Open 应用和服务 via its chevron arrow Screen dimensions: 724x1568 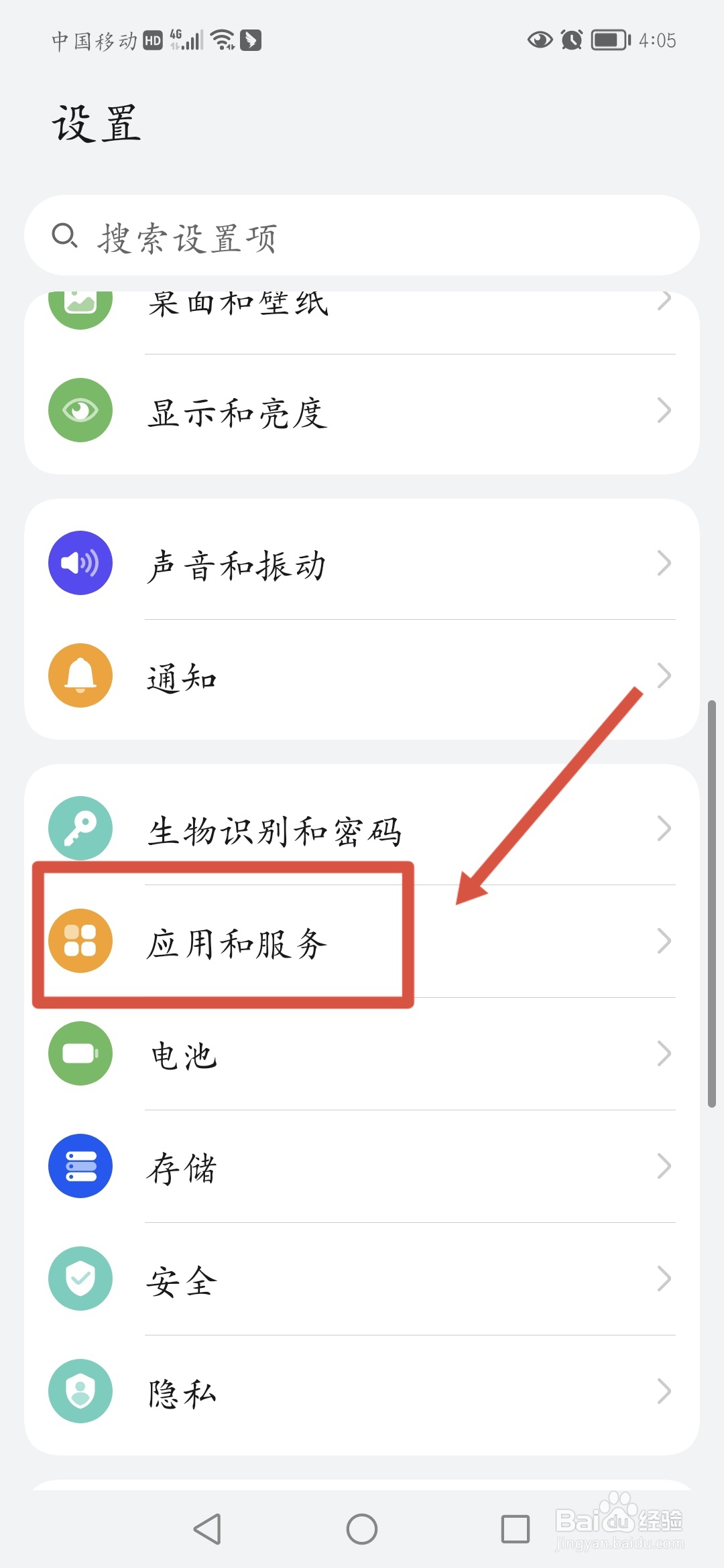664,940
